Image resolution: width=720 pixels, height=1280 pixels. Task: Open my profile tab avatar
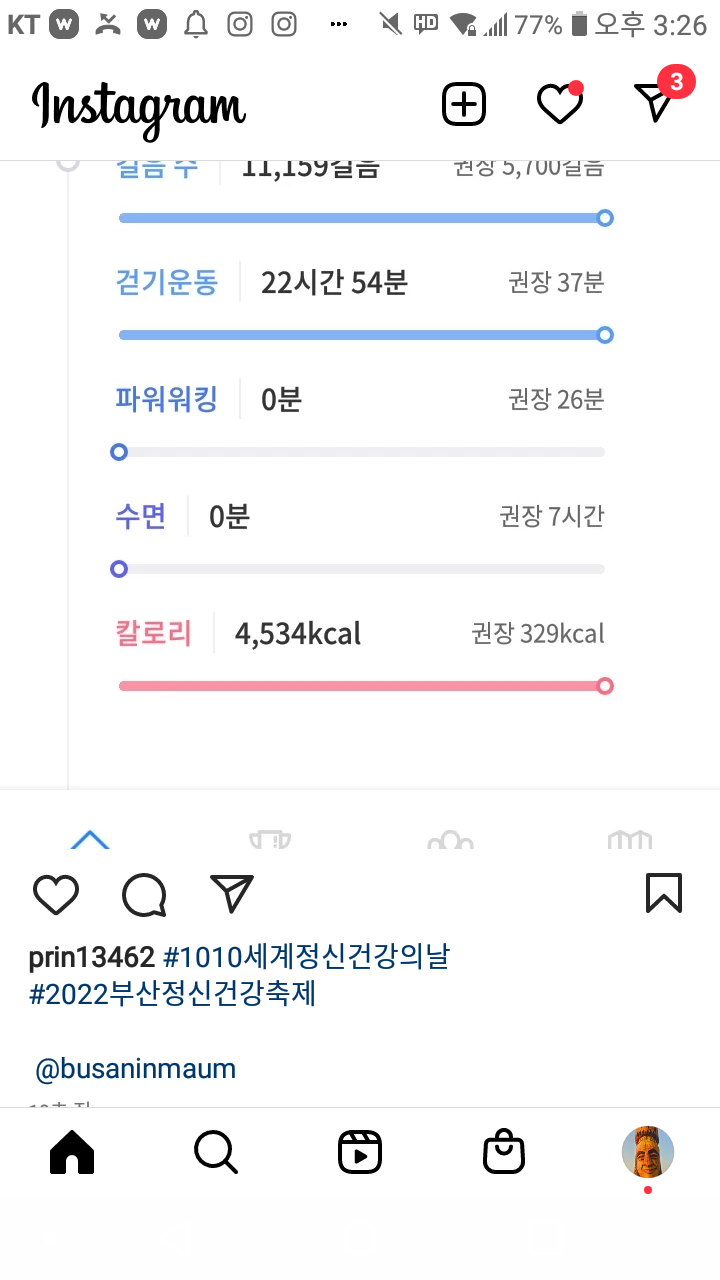coord(648,1152)
